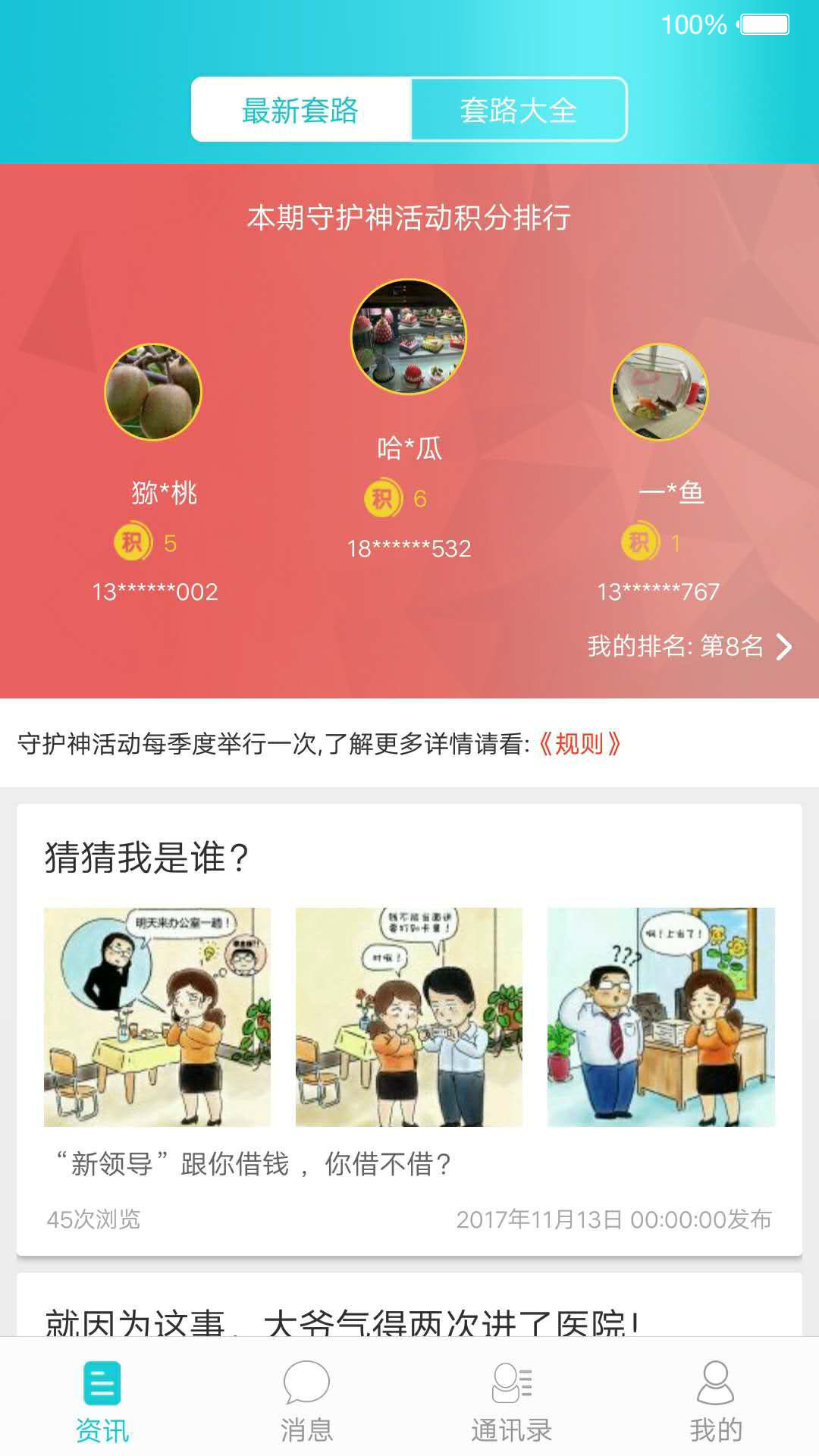
Task: Go to the 资讯 tab
Action: [x=102, y=1401]
